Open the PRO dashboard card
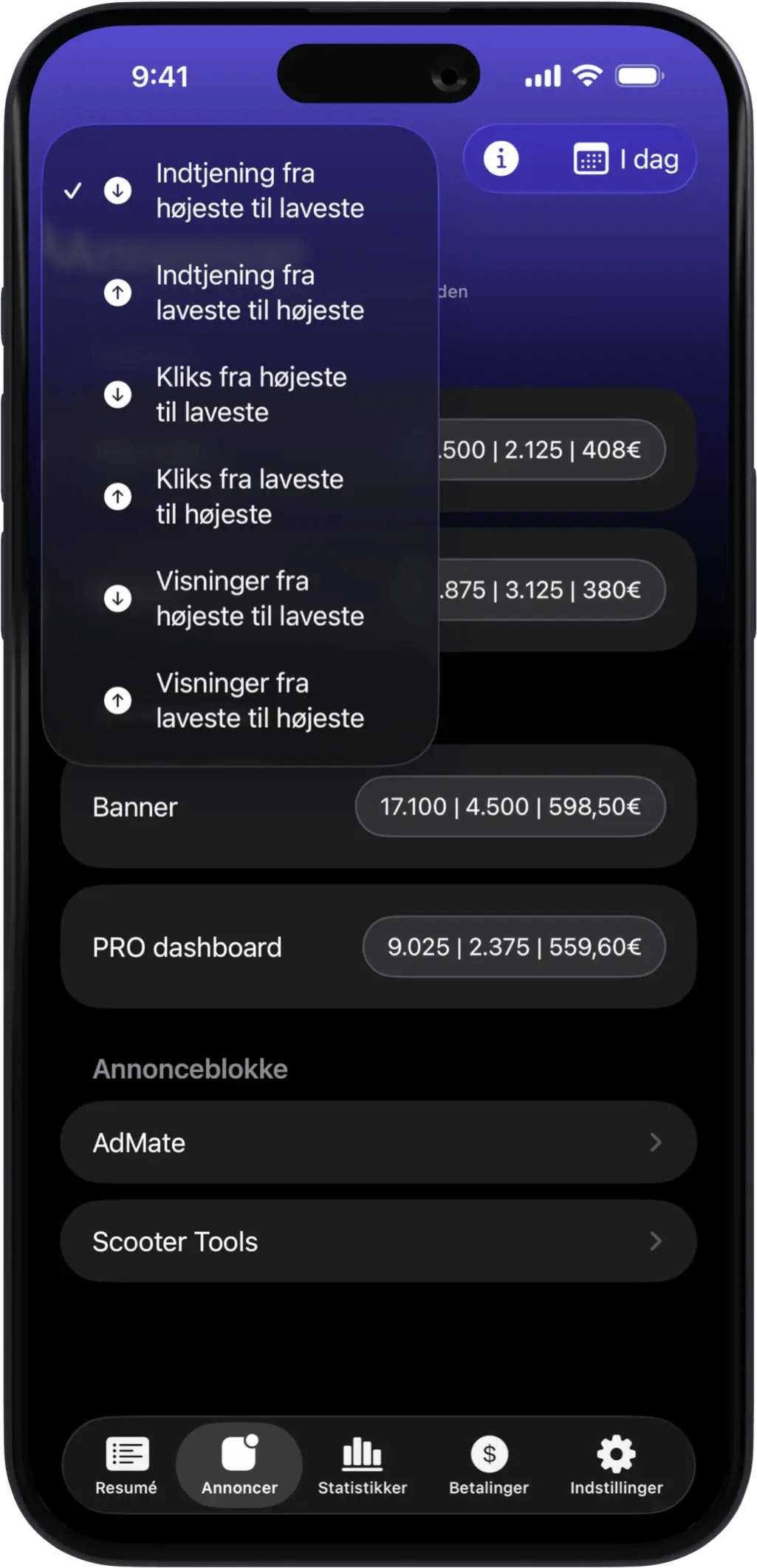The image size is (757, 1568). (x=378, y=947)
